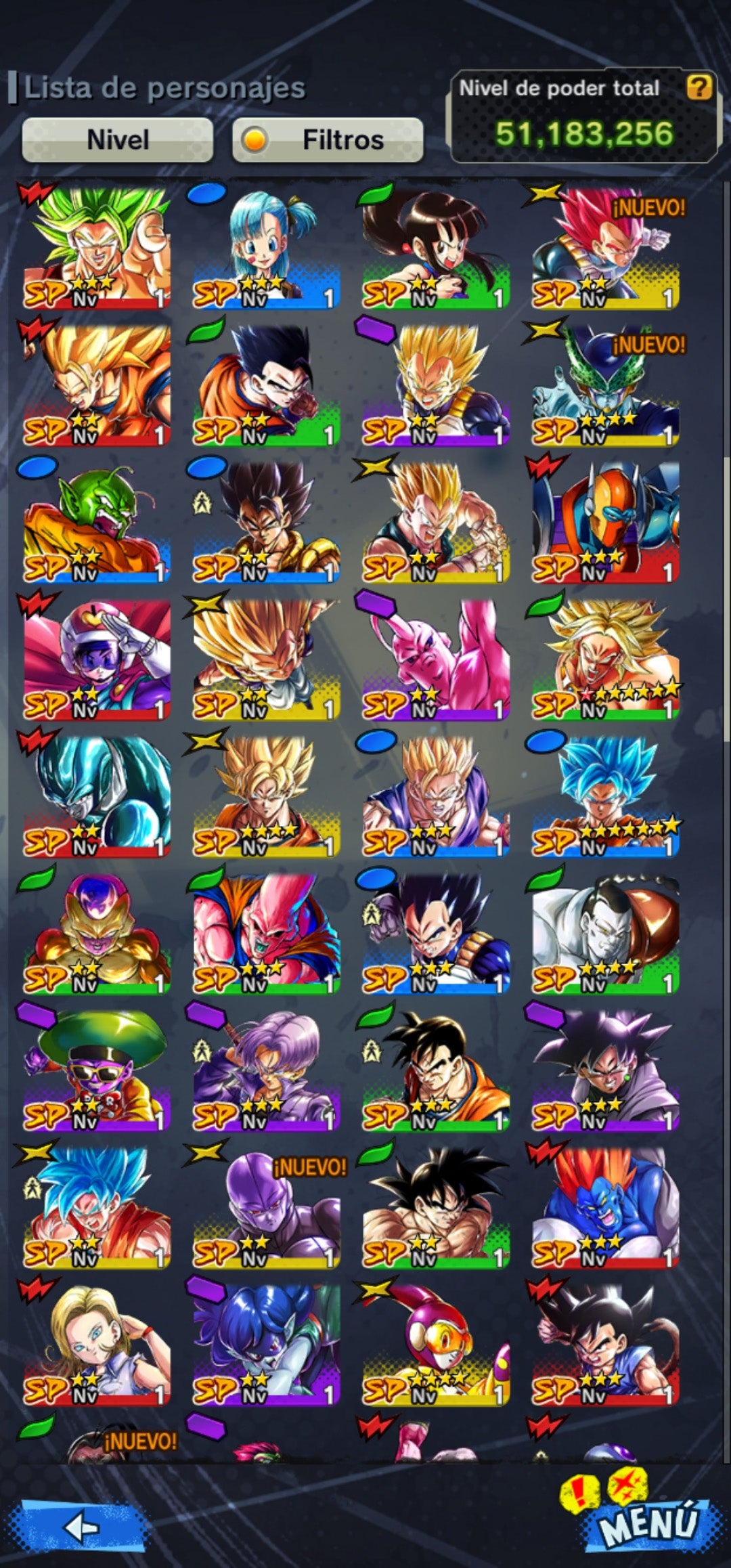
Task: Choose the character with green hat and sunglasses
Action: coord(97,1068)
